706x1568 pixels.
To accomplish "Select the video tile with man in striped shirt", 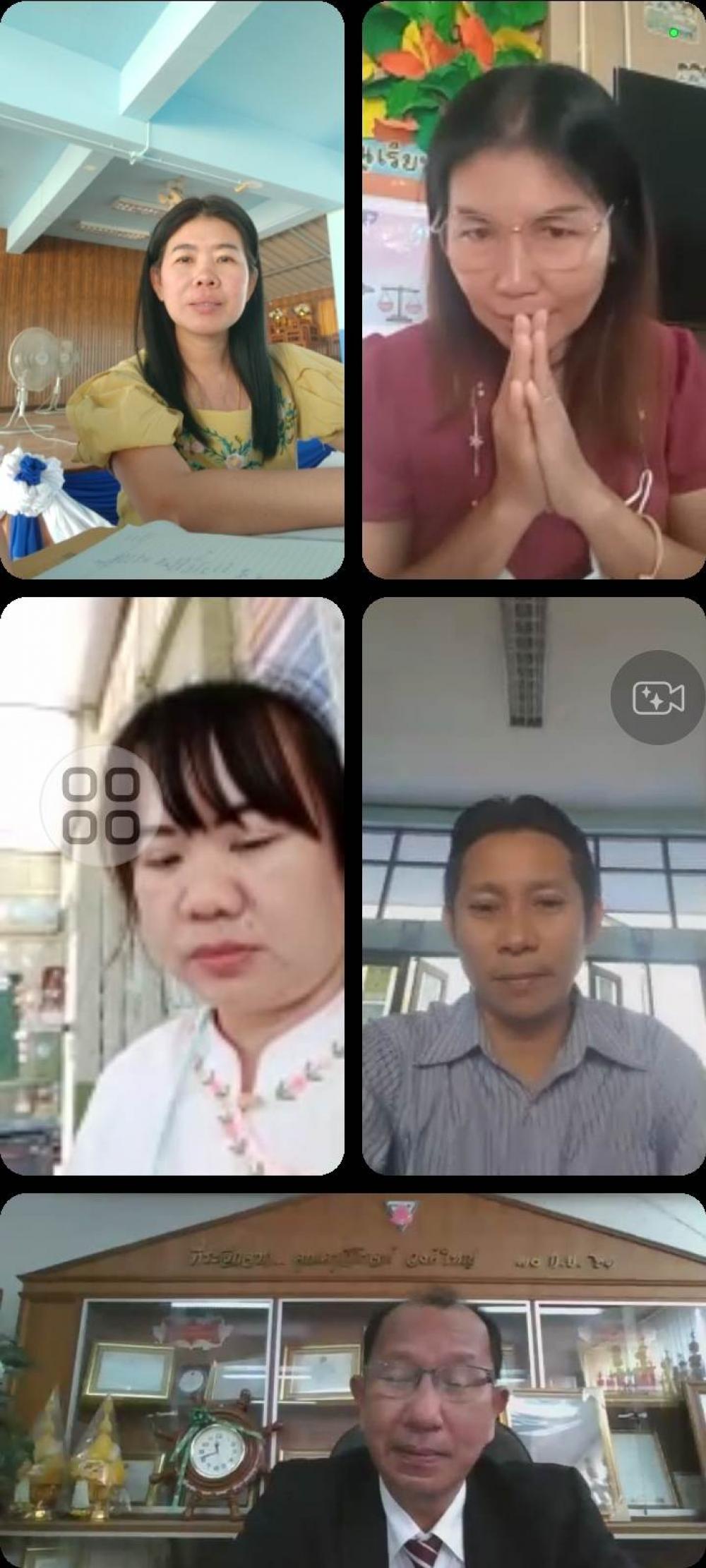I will pyautogui.click(x=534, y=886).
